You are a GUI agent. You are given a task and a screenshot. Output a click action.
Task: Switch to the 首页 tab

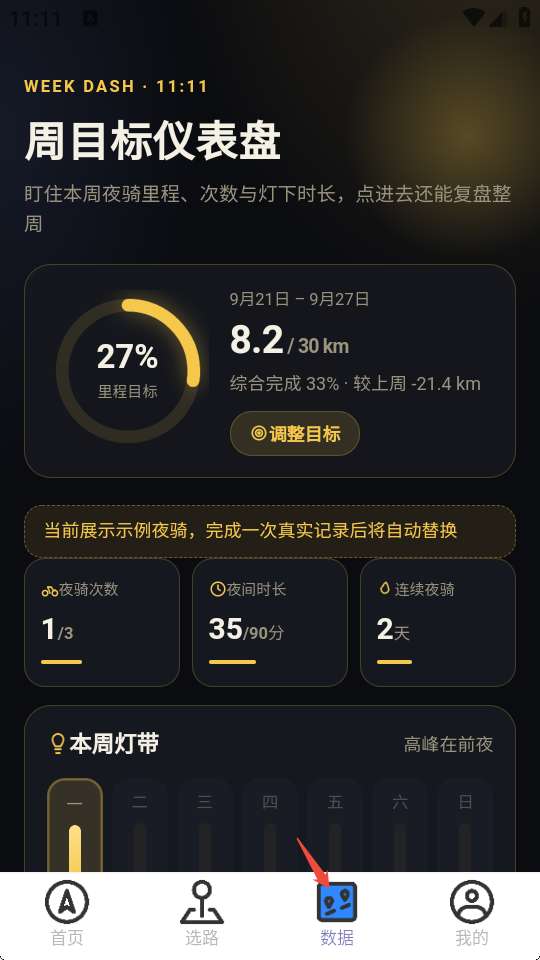[x=67, y=913]
